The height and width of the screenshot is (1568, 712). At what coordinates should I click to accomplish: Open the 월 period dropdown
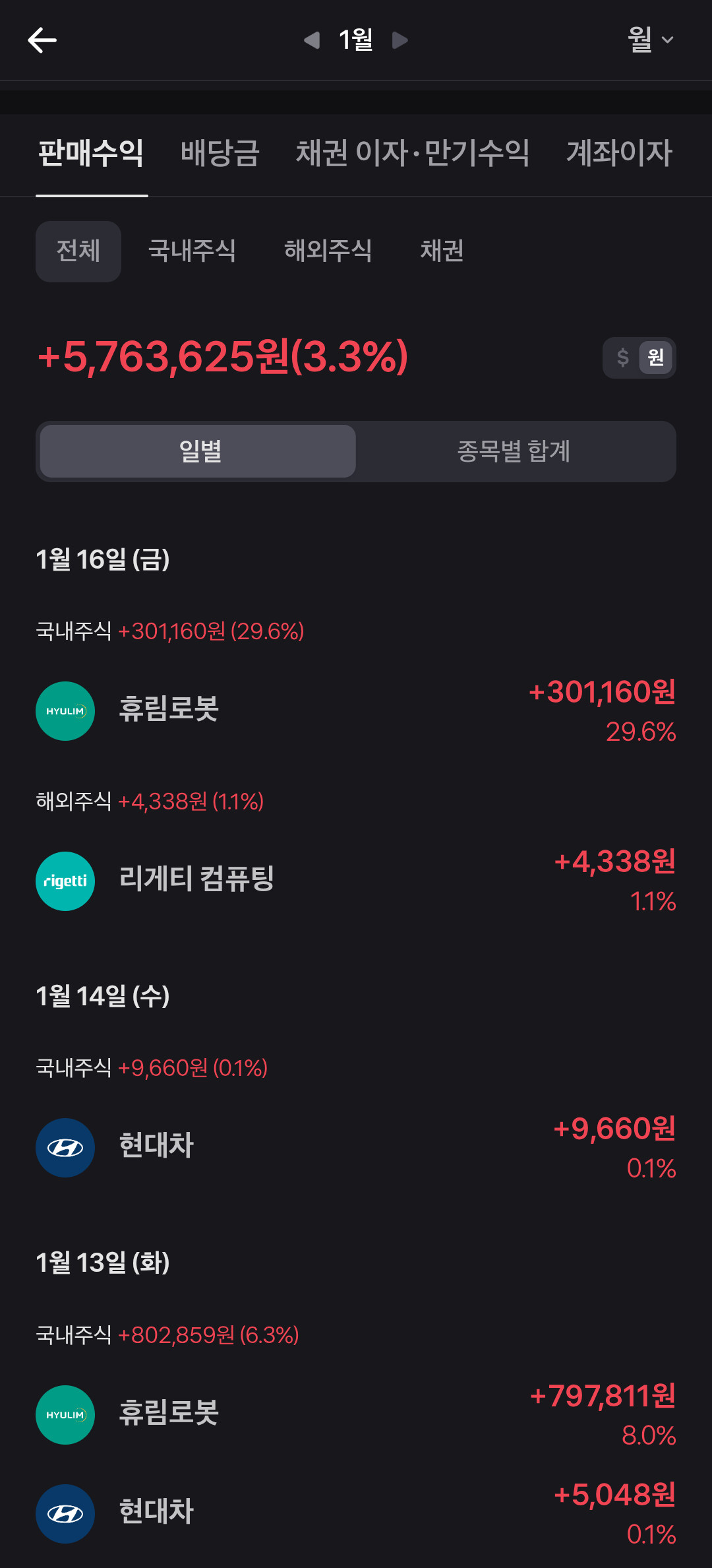(x=651, y=40)
